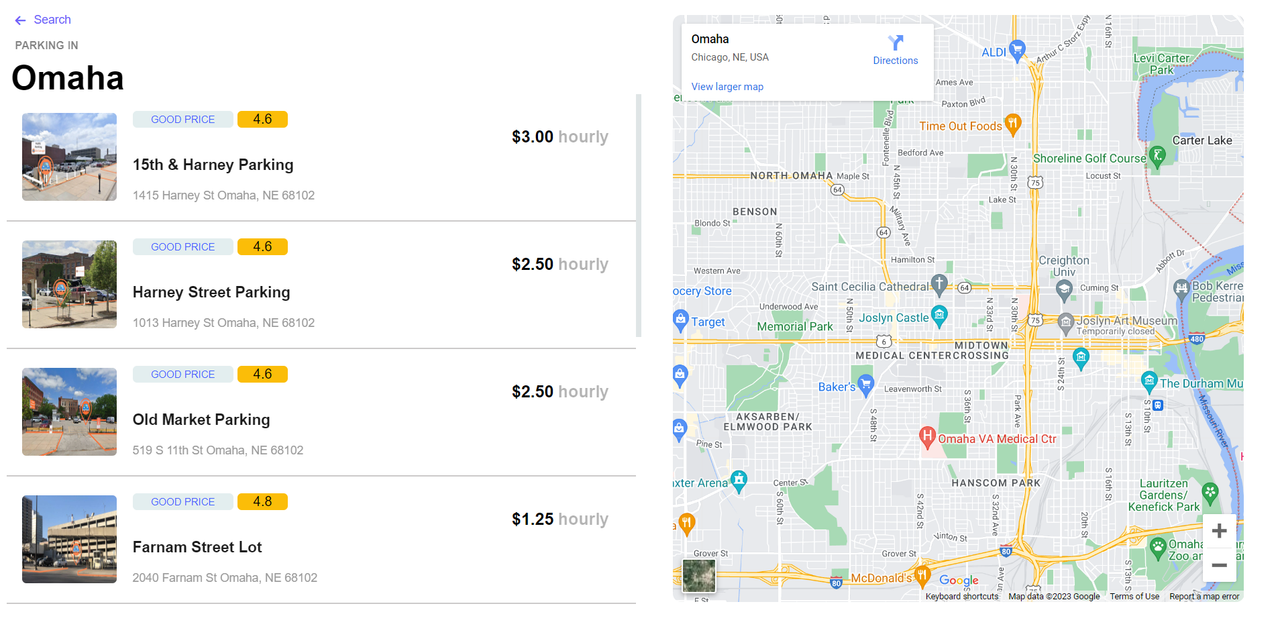Screen dimensions: 1280x621
Task: Open Farnam Street Lot listing
Action: click(197, 547)
